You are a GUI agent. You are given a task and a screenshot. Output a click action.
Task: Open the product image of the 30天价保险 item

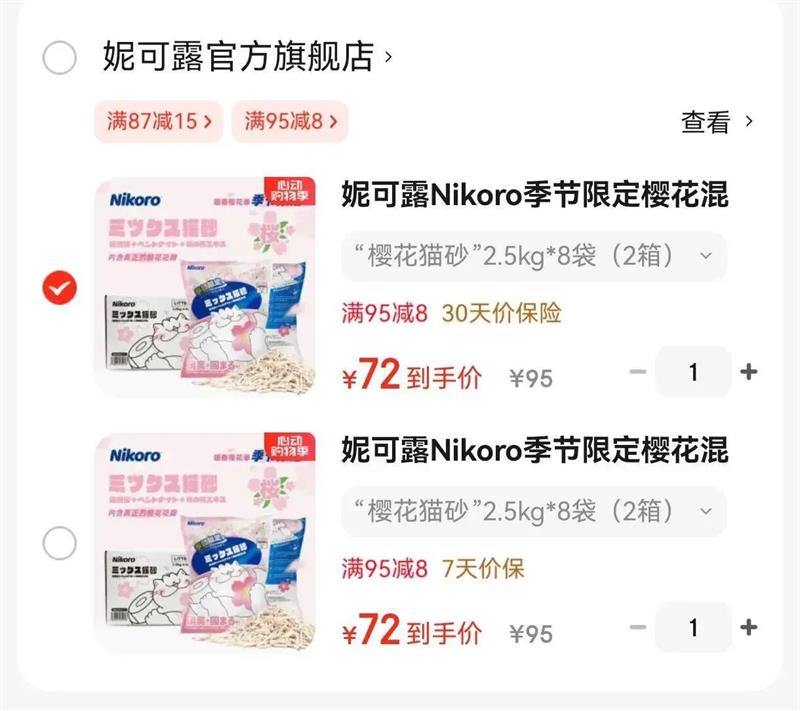point(205,288)
